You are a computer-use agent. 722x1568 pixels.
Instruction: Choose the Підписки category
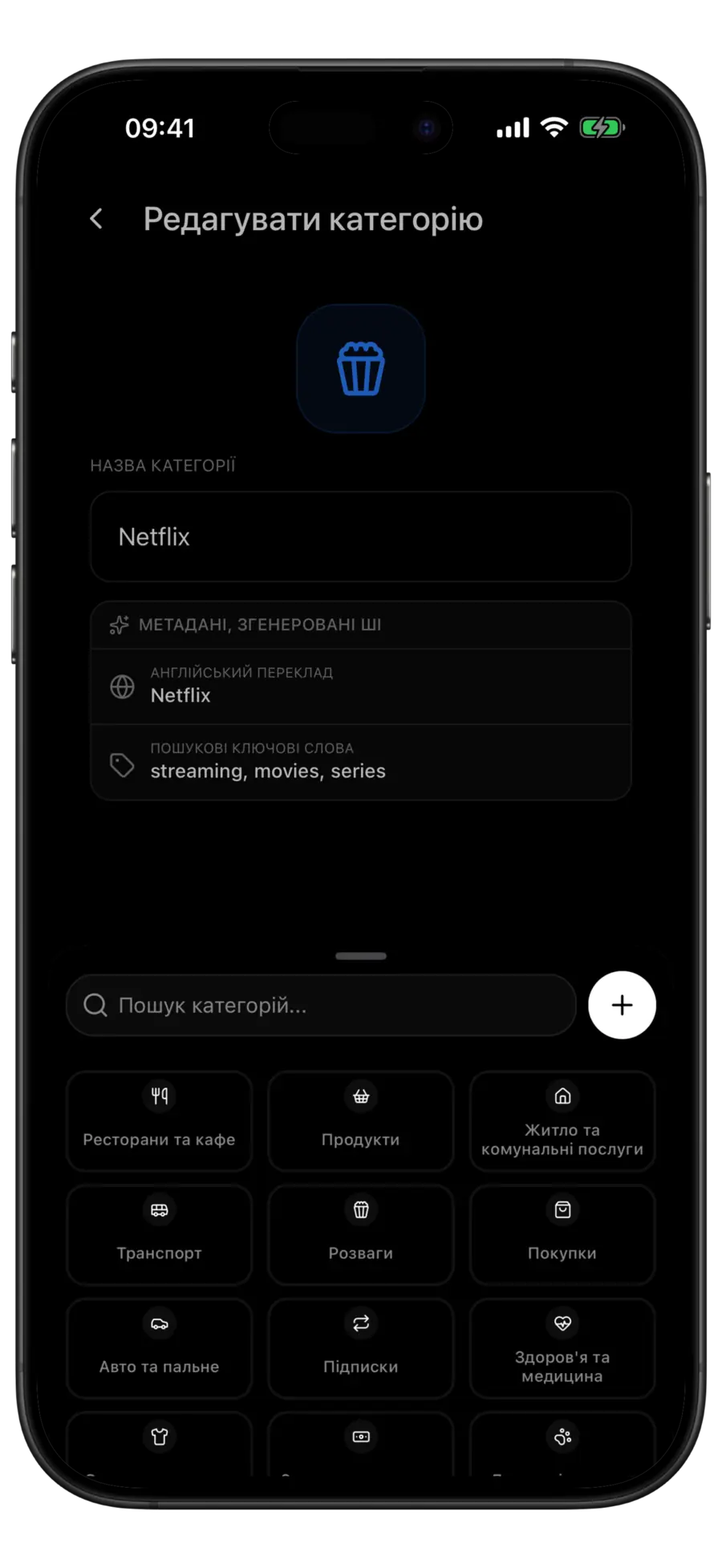pyautogui.click(x=361, y=1348)
